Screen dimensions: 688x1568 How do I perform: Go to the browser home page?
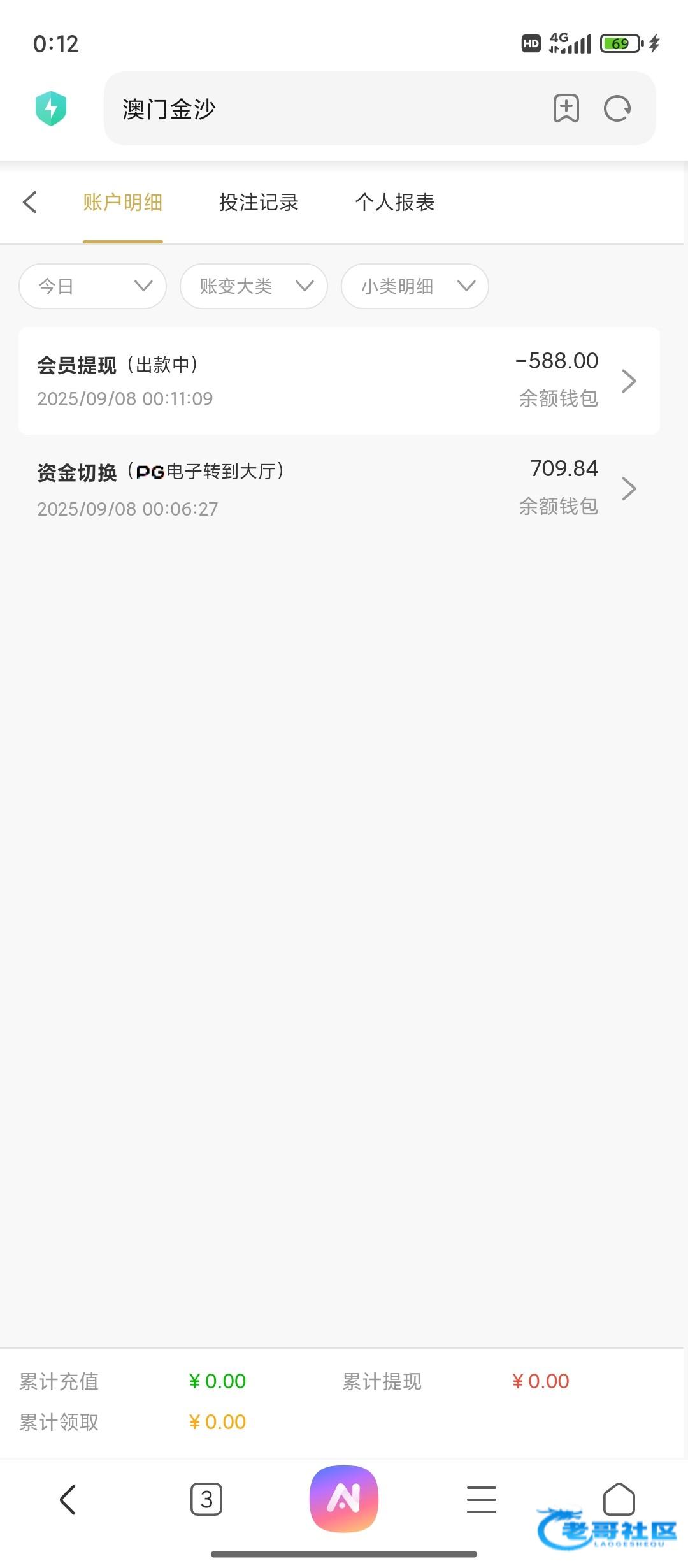click(x=619, y=1498)
